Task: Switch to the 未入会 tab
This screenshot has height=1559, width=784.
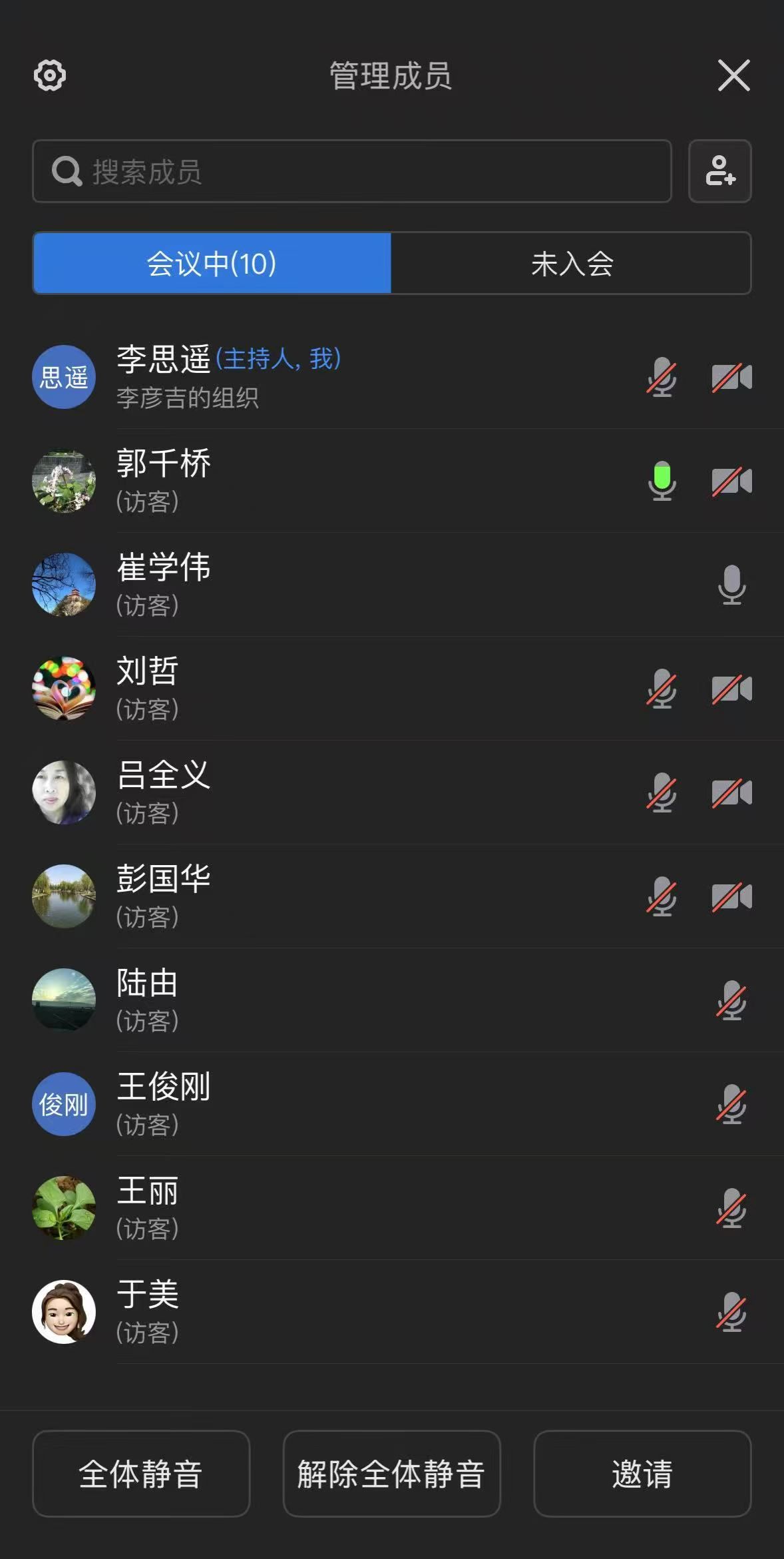Action: [x=571, y=263]
